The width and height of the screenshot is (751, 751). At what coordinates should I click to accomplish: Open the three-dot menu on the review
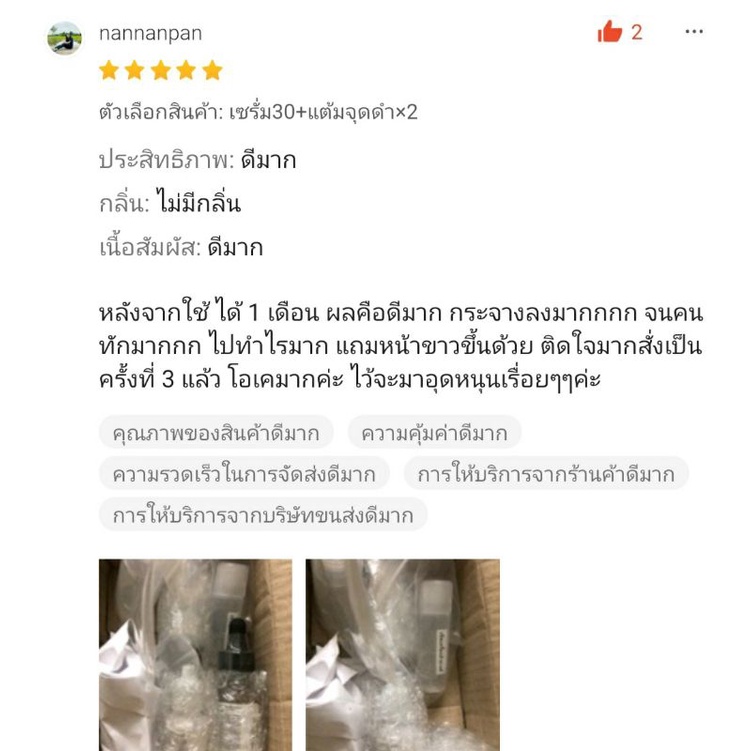tap(694, 32)
